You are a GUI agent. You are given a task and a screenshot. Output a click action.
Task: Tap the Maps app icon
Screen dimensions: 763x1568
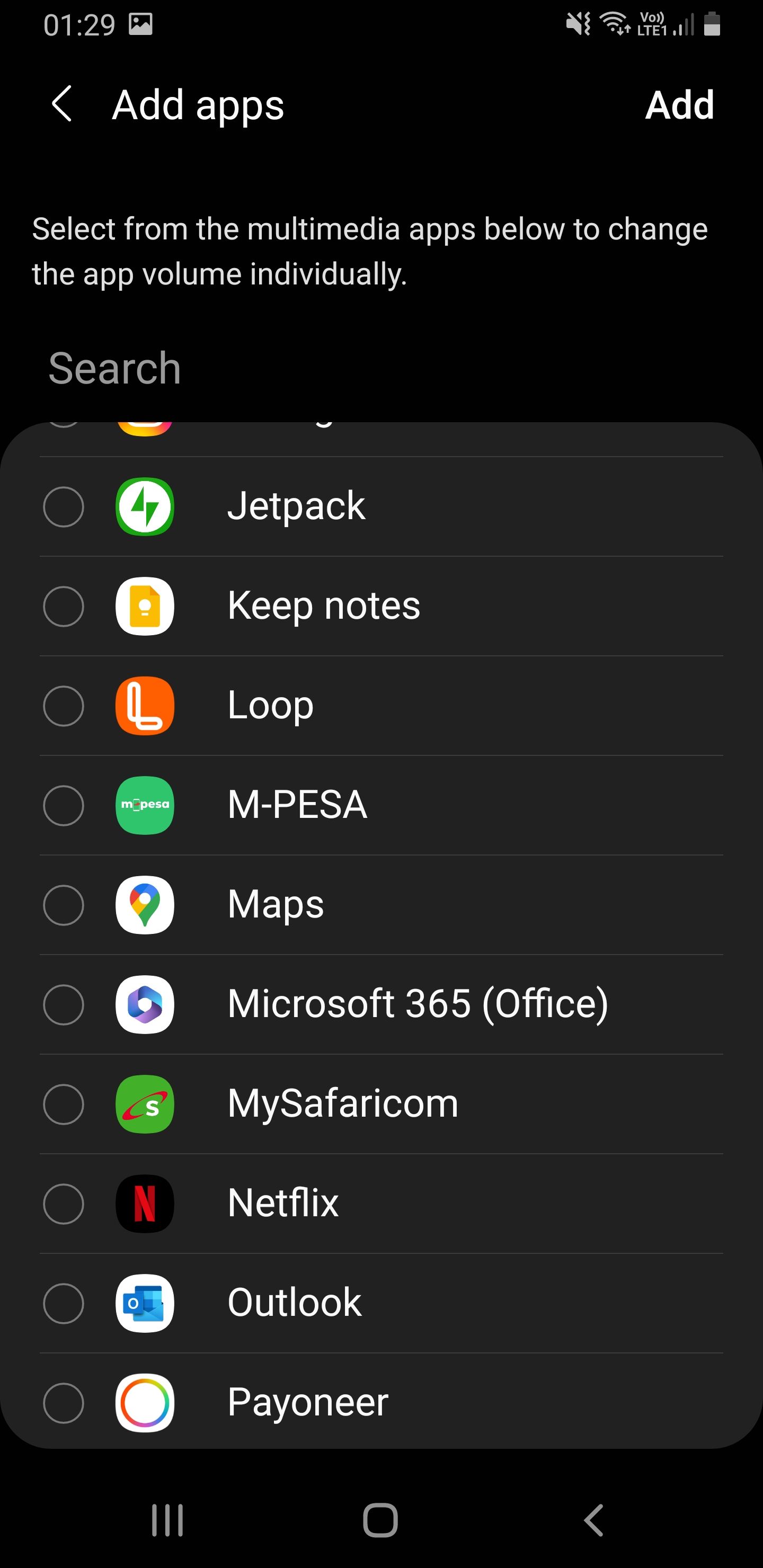point(144,905)
